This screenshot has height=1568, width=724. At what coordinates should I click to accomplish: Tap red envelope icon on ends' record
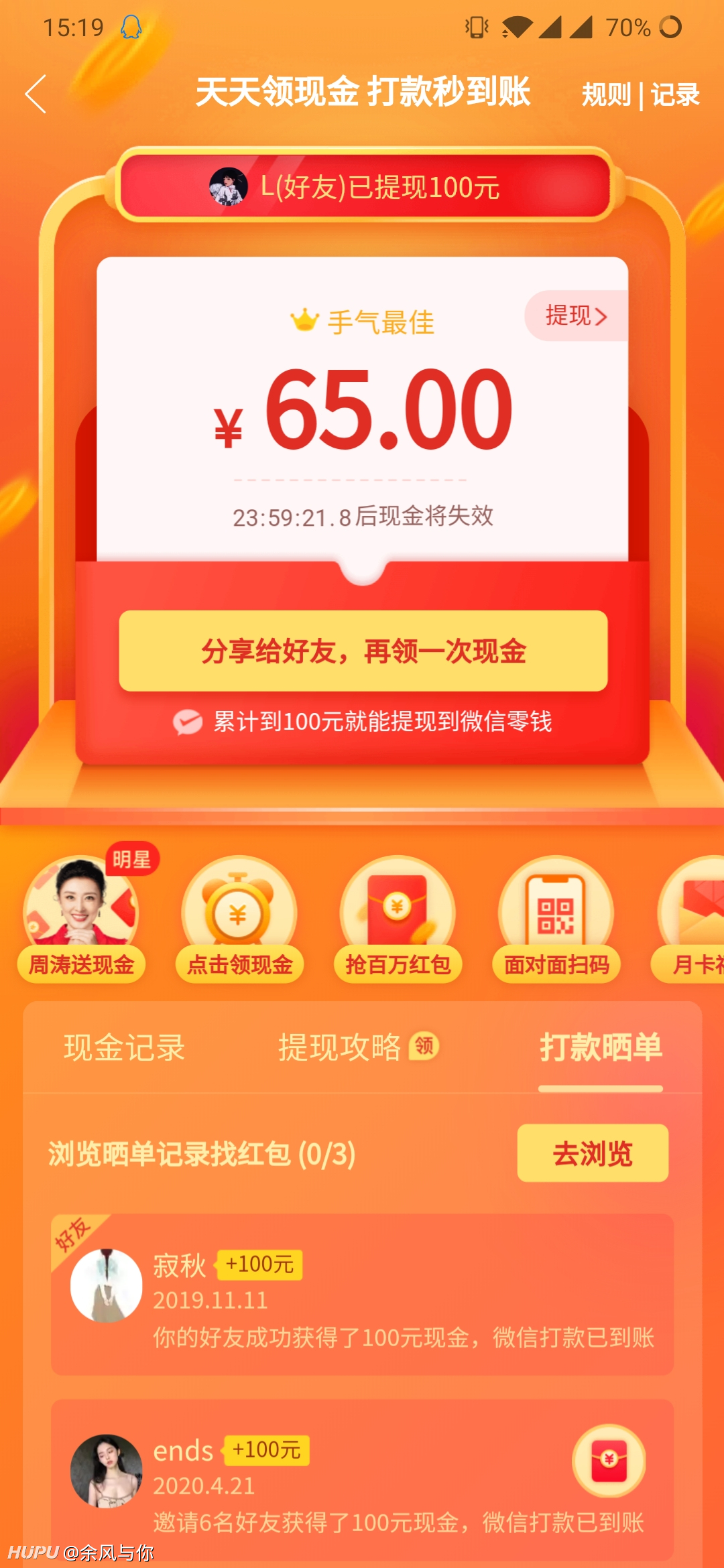[x=609, y=1461]
